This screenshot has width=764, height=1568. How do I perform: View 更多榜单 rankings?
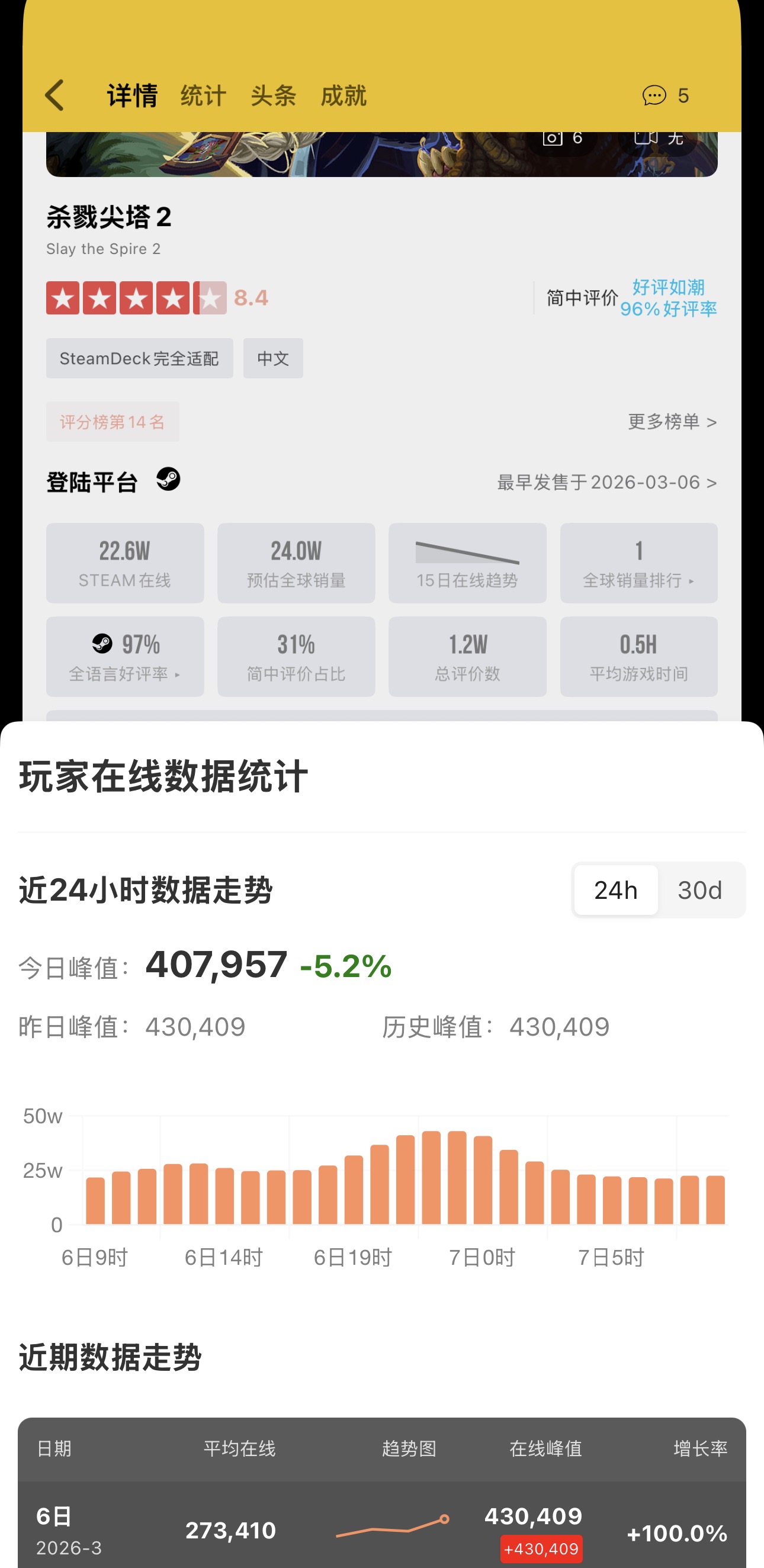(x=672, y=421)
